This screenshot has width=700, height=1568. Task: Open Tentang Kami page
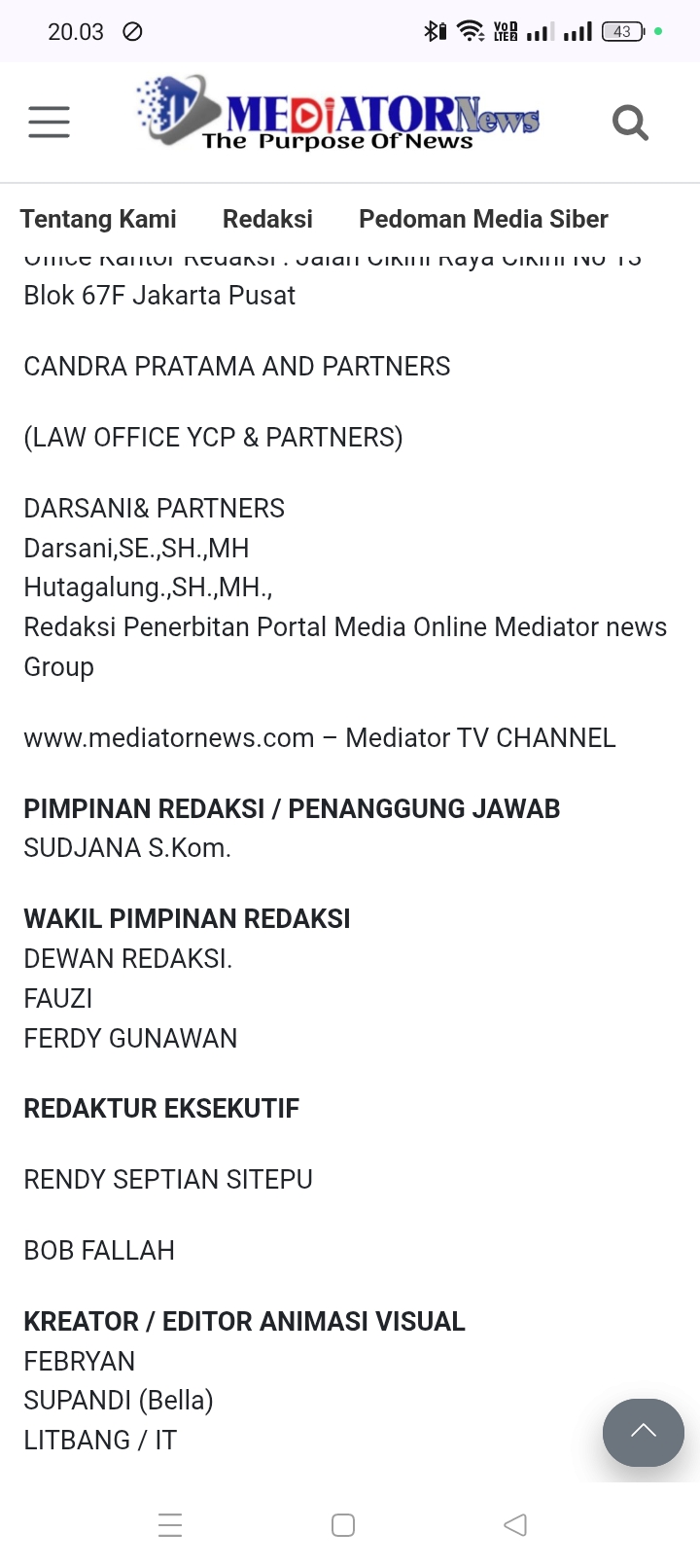(98, 219)
